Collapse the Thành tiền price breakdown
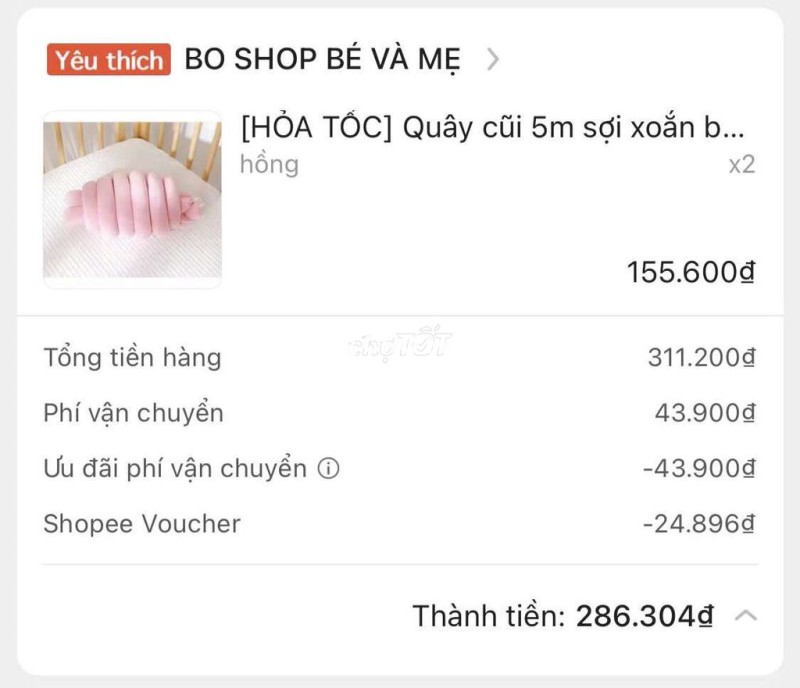The width and height of the screenshot is (800, 688). click(745, 616)
